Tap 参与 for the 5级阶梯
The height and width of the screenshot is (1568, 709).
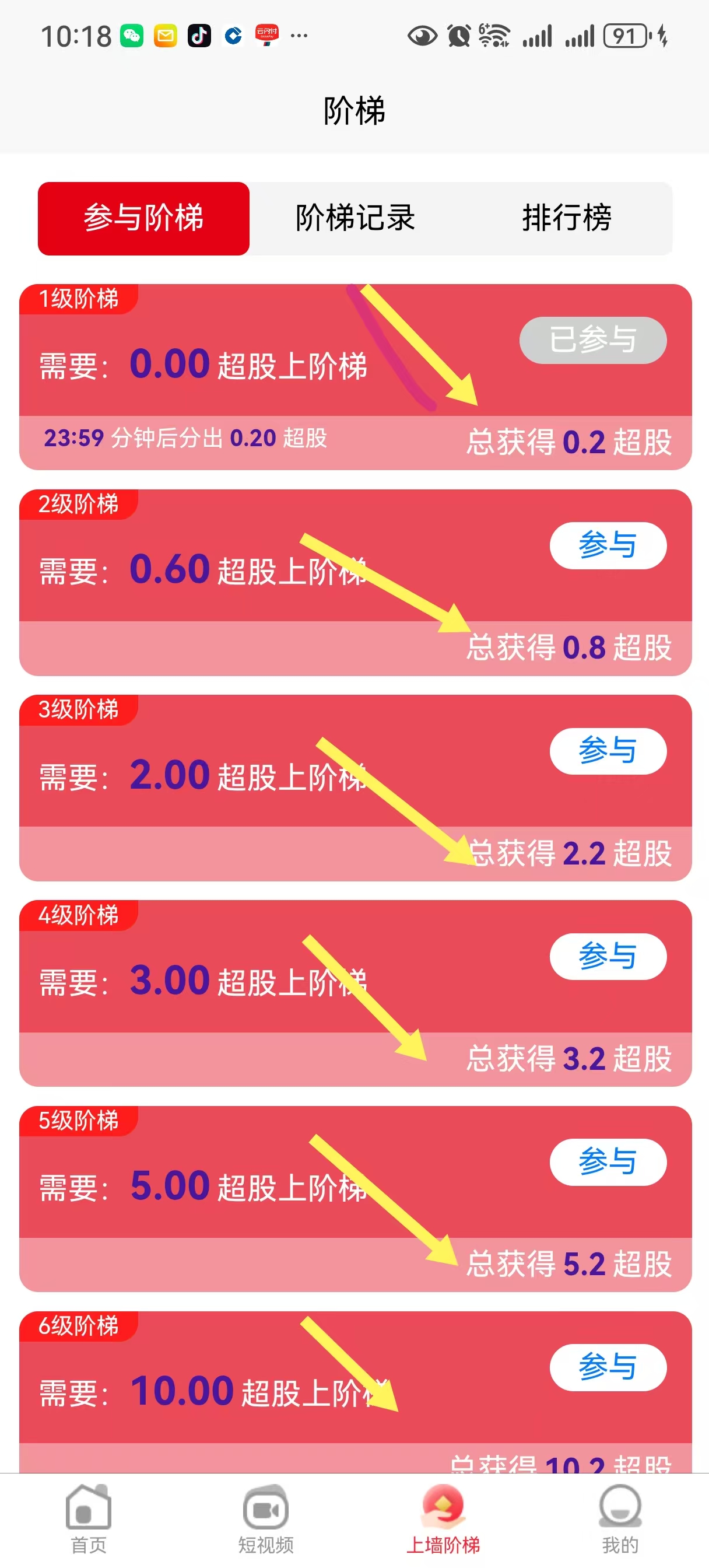point(608,1161)
